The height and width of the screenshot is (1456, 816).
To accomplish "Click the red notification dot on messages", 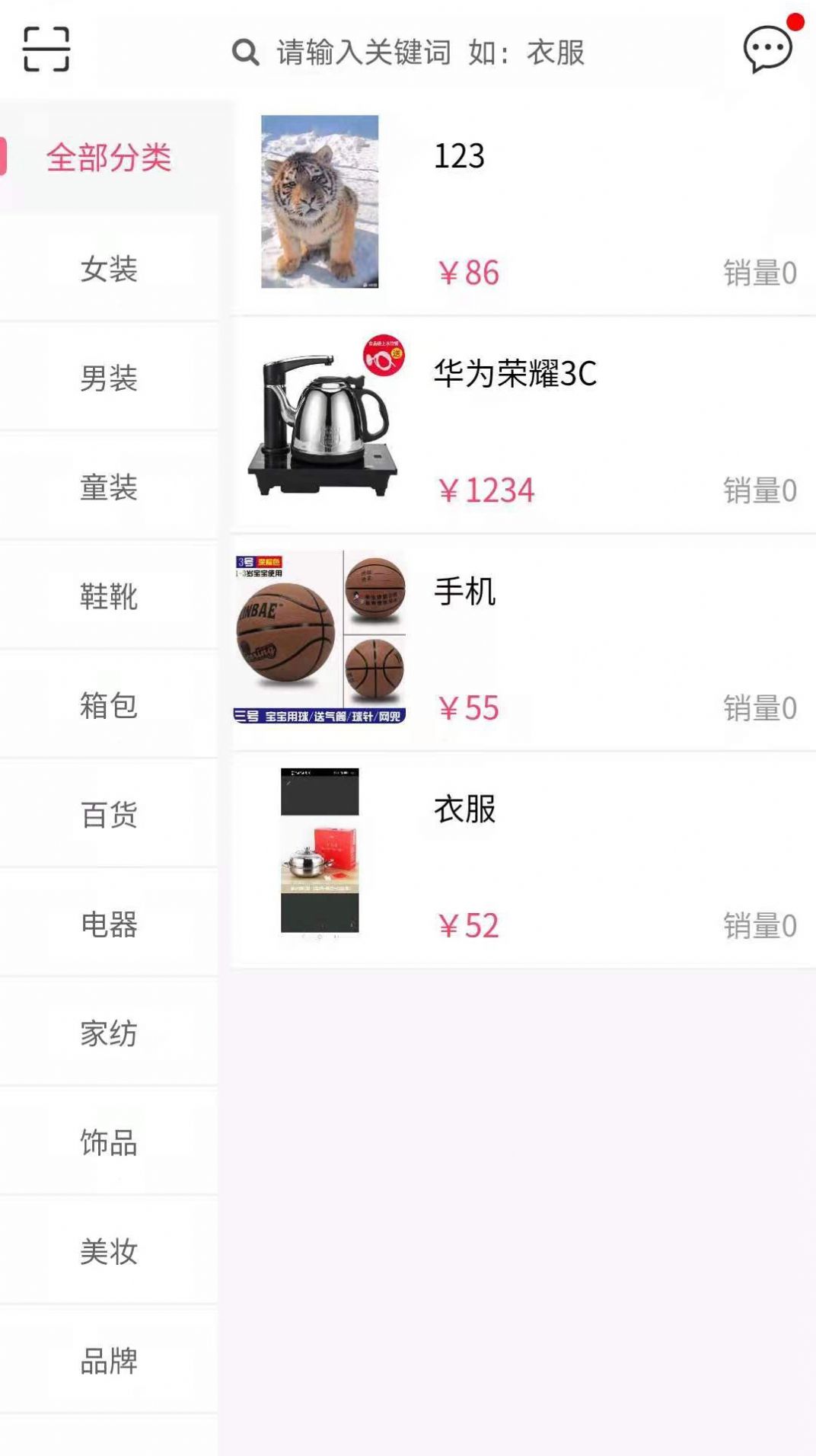I will [x=795, y=23].
